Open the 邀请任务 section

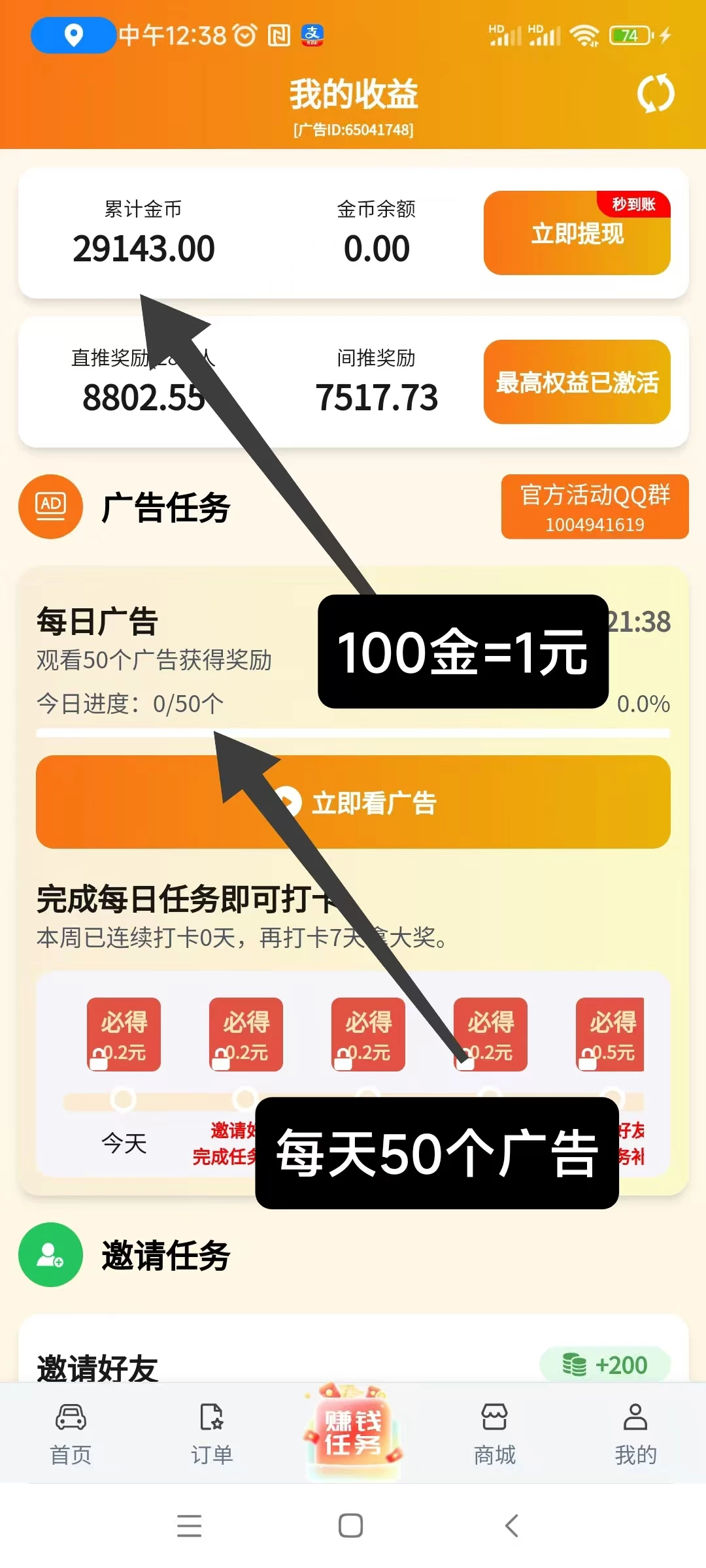[x=165, y=1254]
